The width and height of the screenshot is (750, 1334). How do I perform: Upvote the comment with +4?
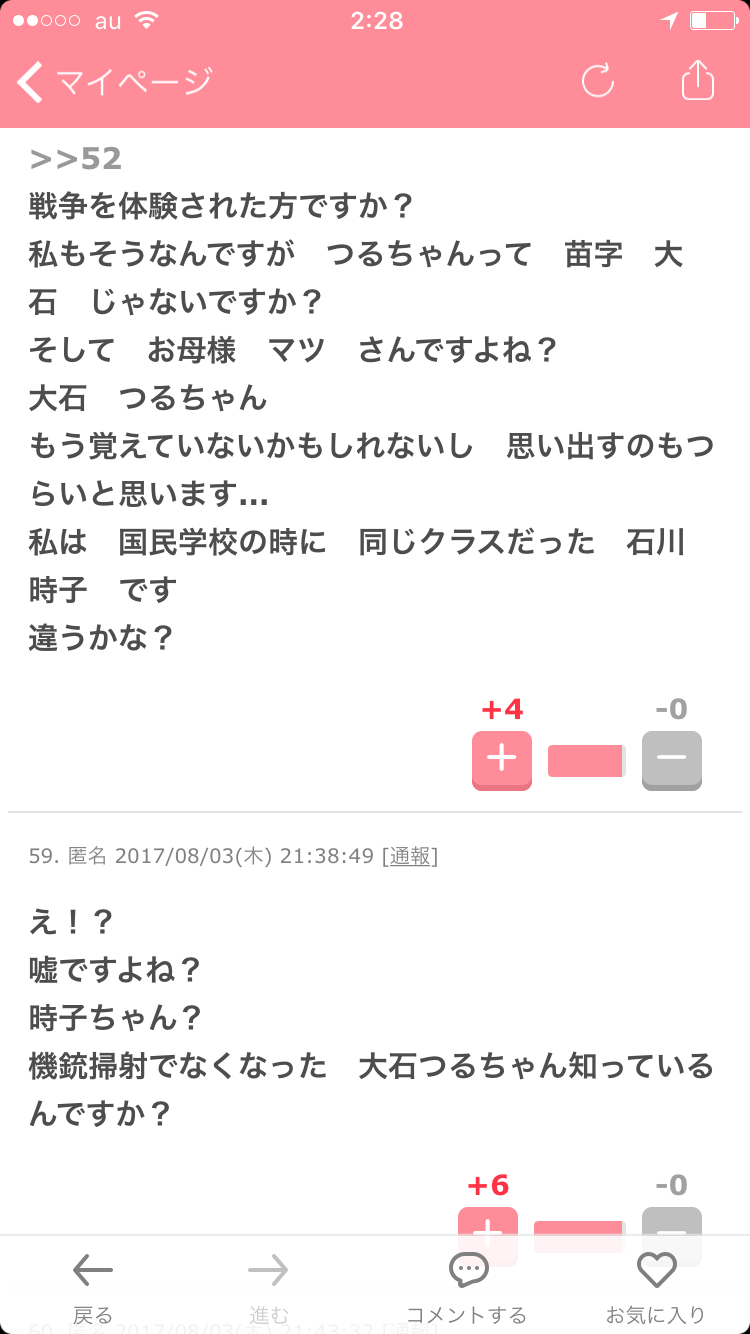click(502, 760)
